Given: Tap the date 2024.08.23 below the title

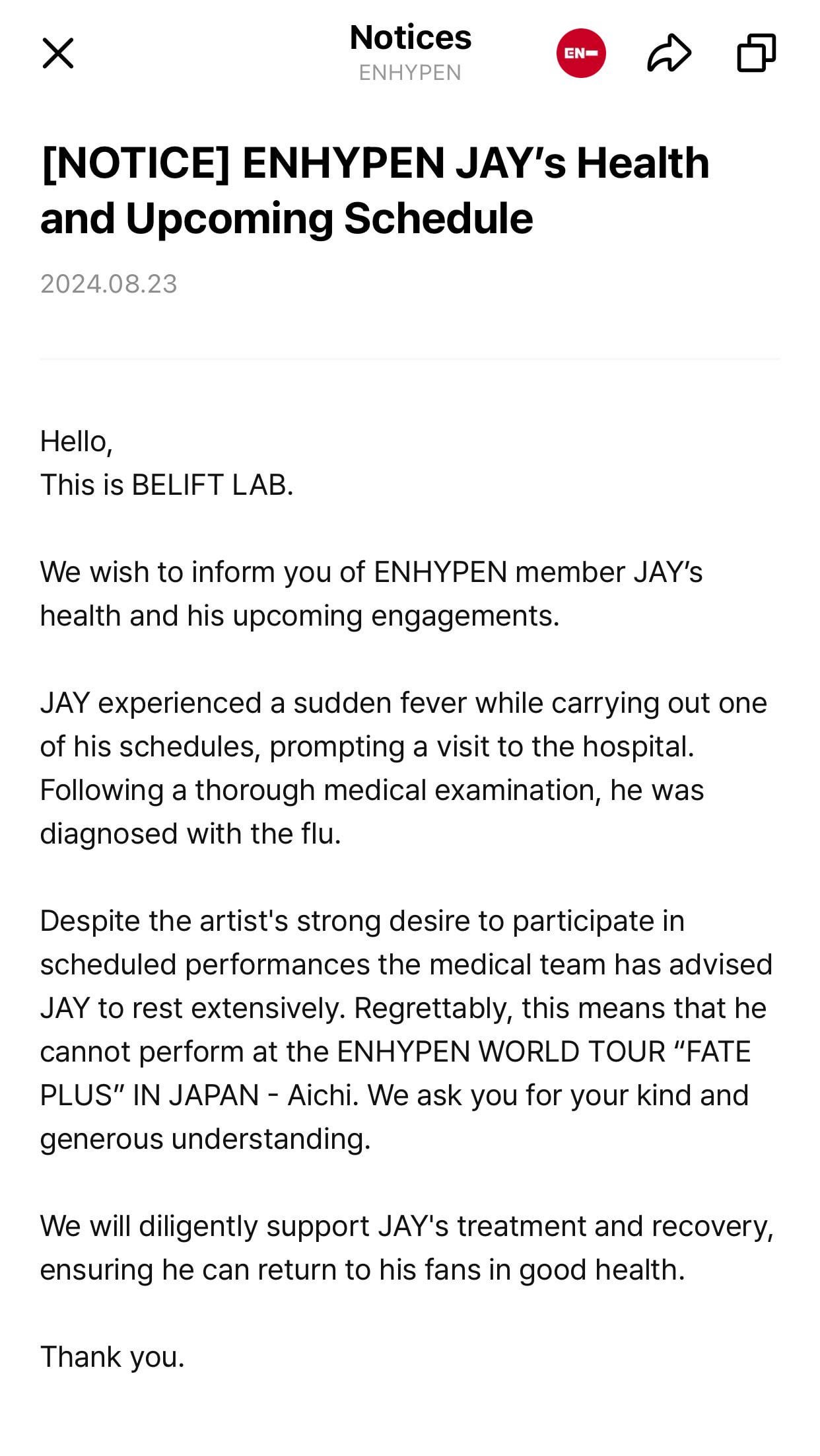Looking at the screenshot, I should point(108,284).
